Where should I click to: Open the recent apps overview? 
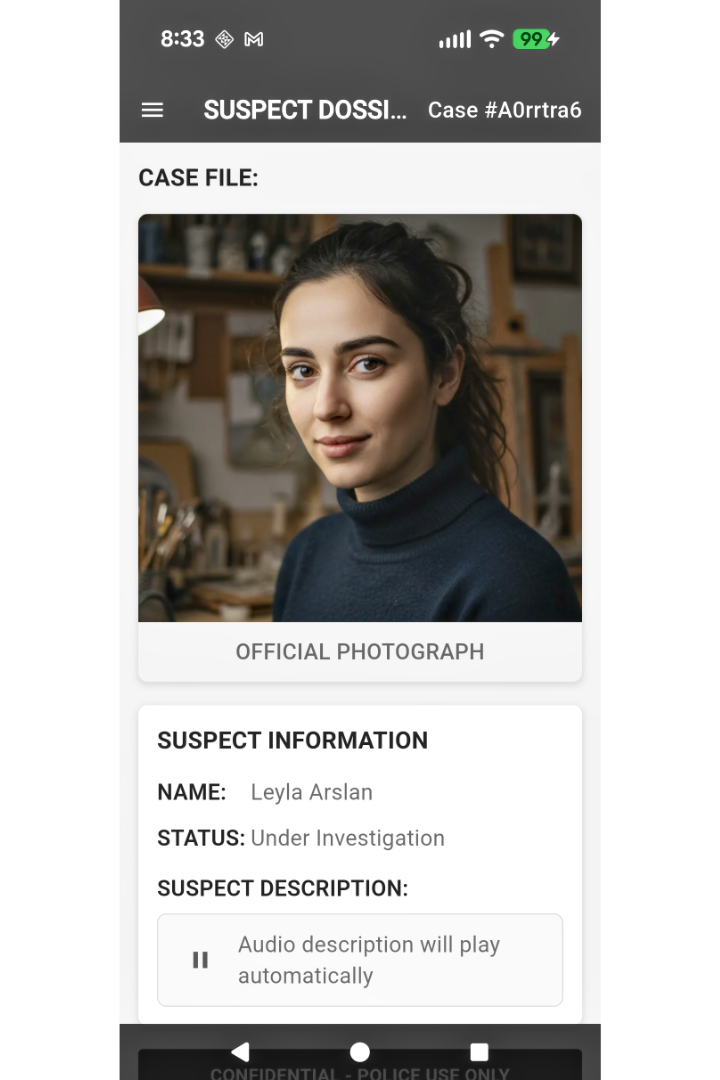[479, 1052]
